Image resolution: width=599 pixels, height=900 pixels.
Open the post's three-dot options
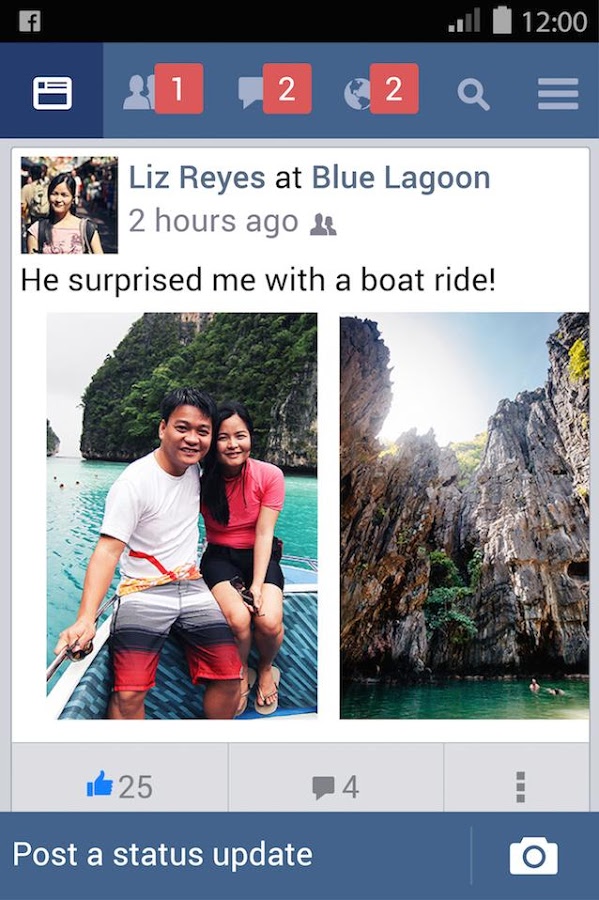click(x=520, y=786)
